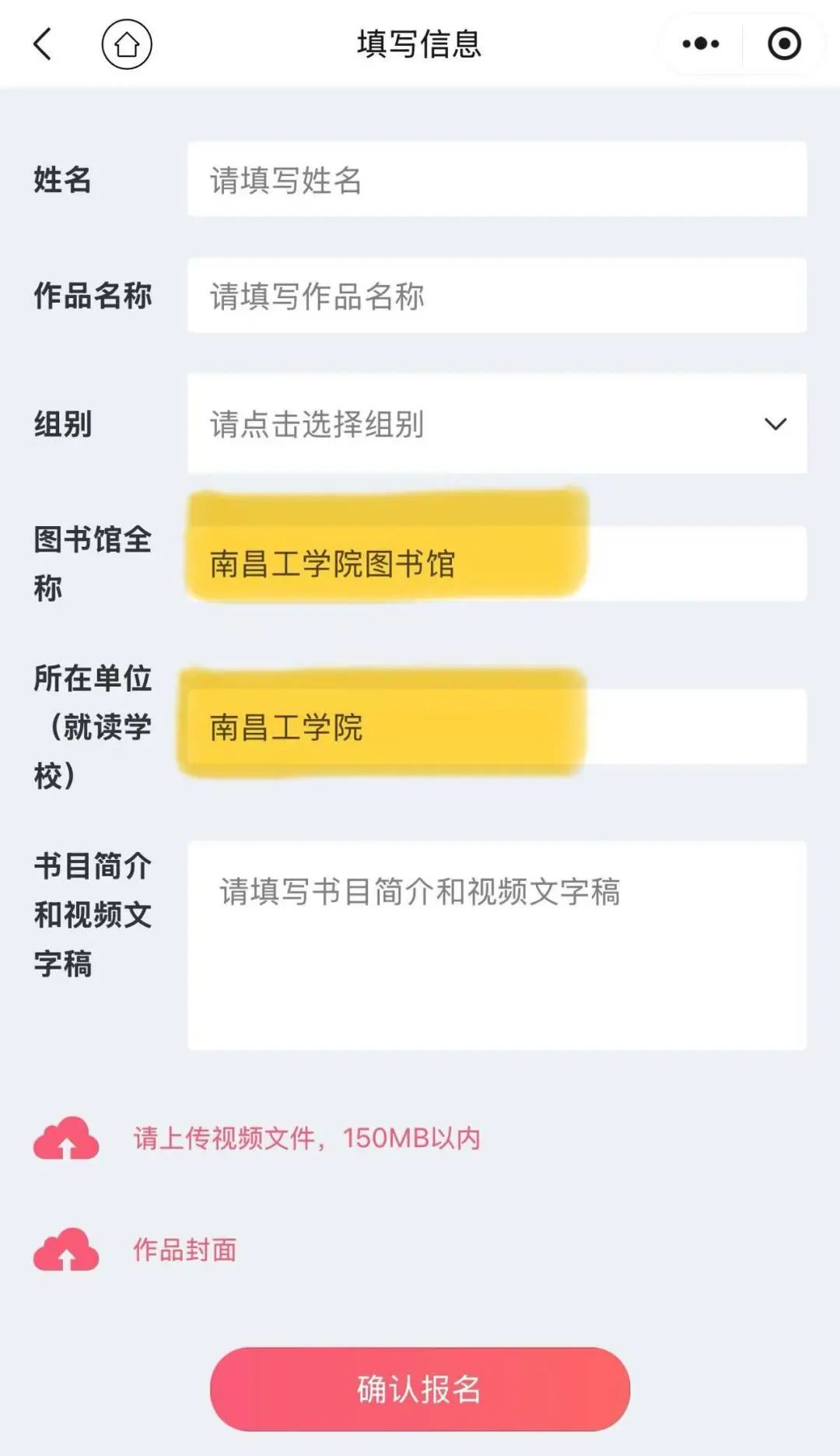Tap the 姓名 name input field
Viewport: 840px width, 1456px height.
[x=497, y=179]
